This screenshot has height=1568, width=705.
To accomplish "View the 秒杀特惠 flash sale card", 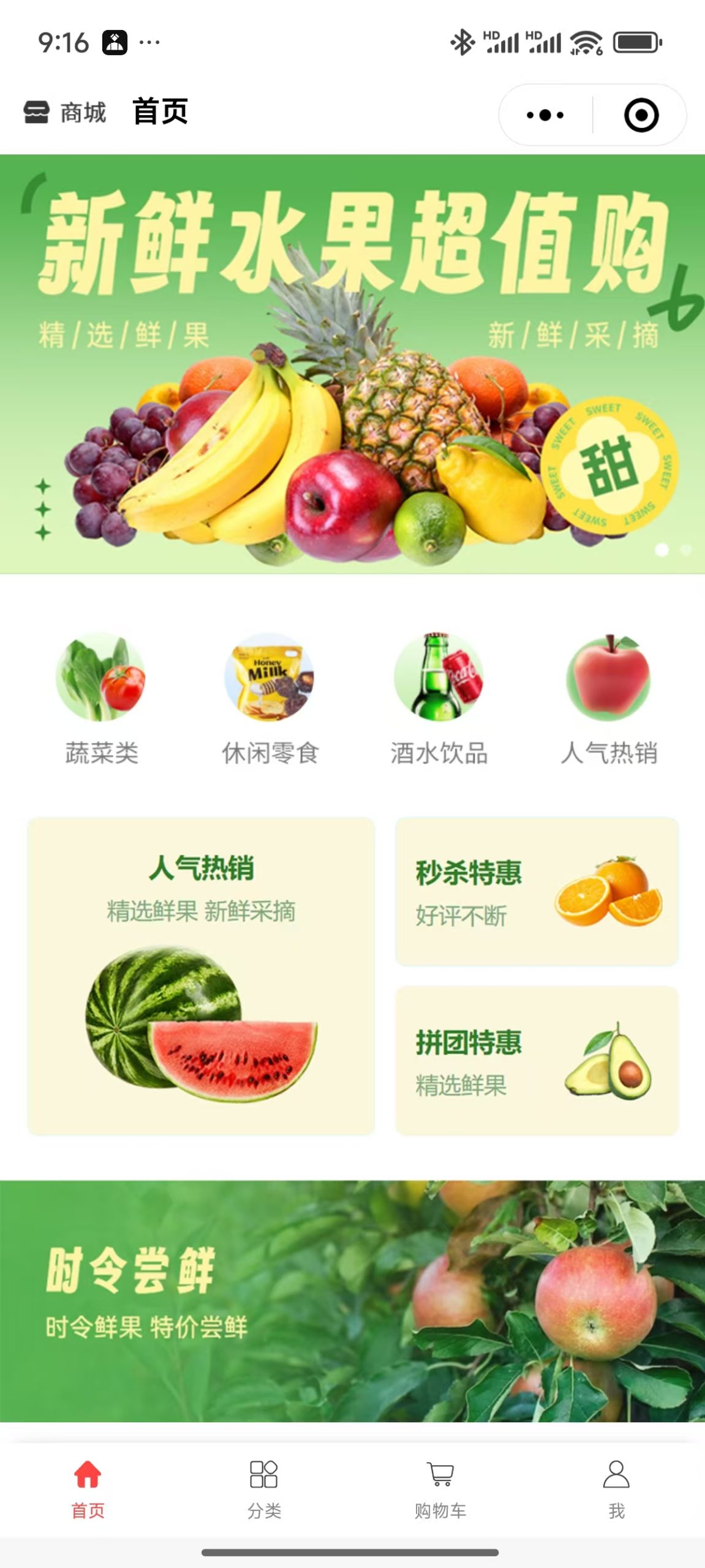I will point(537,891).
